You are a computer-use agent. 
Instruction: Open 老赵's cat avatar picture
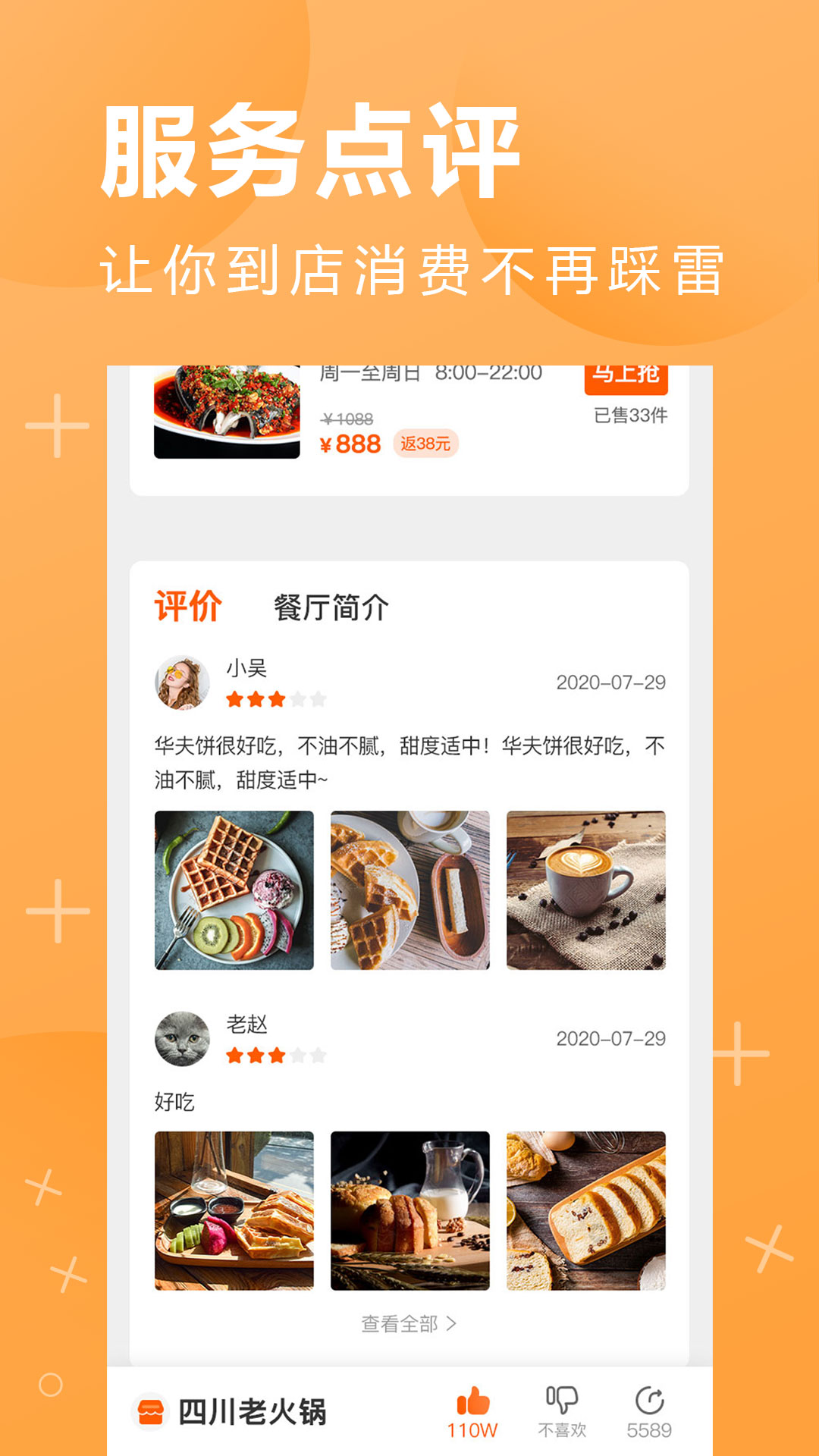click(x=180, y=1040)
